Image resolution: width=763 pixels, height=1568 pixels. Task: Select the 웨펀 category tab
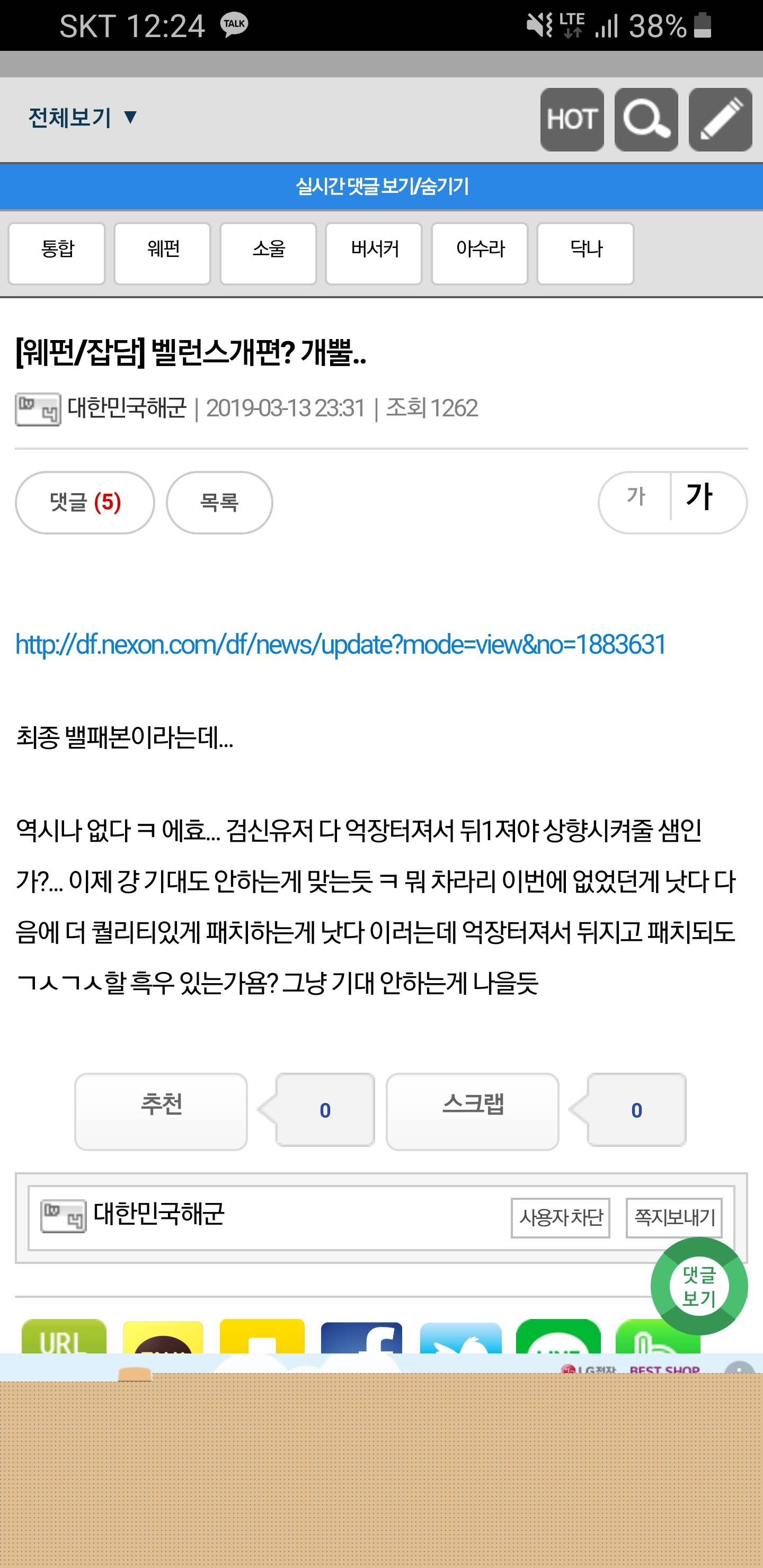163,253
